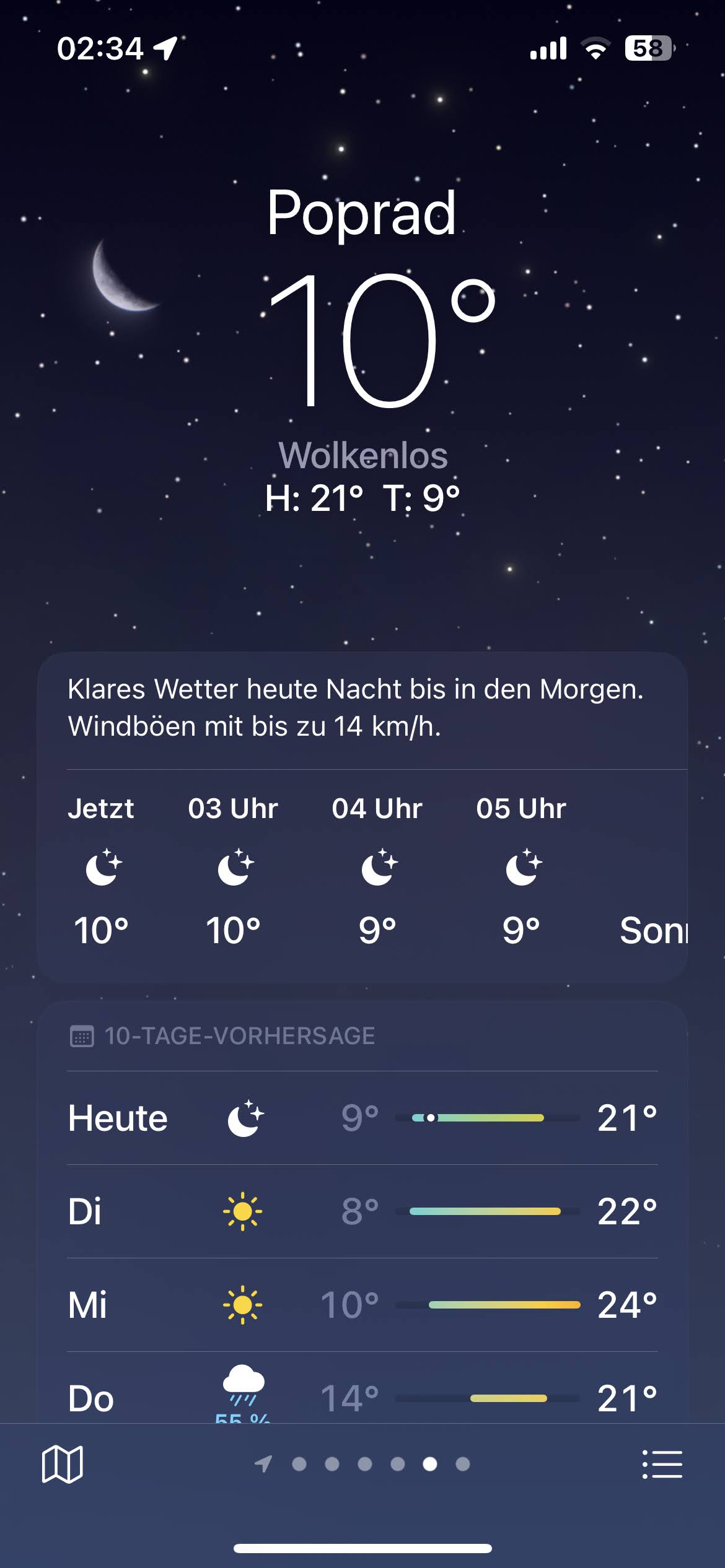Open the weather map
Screen dimensions: 725x1568
(x=62, y=1464)
